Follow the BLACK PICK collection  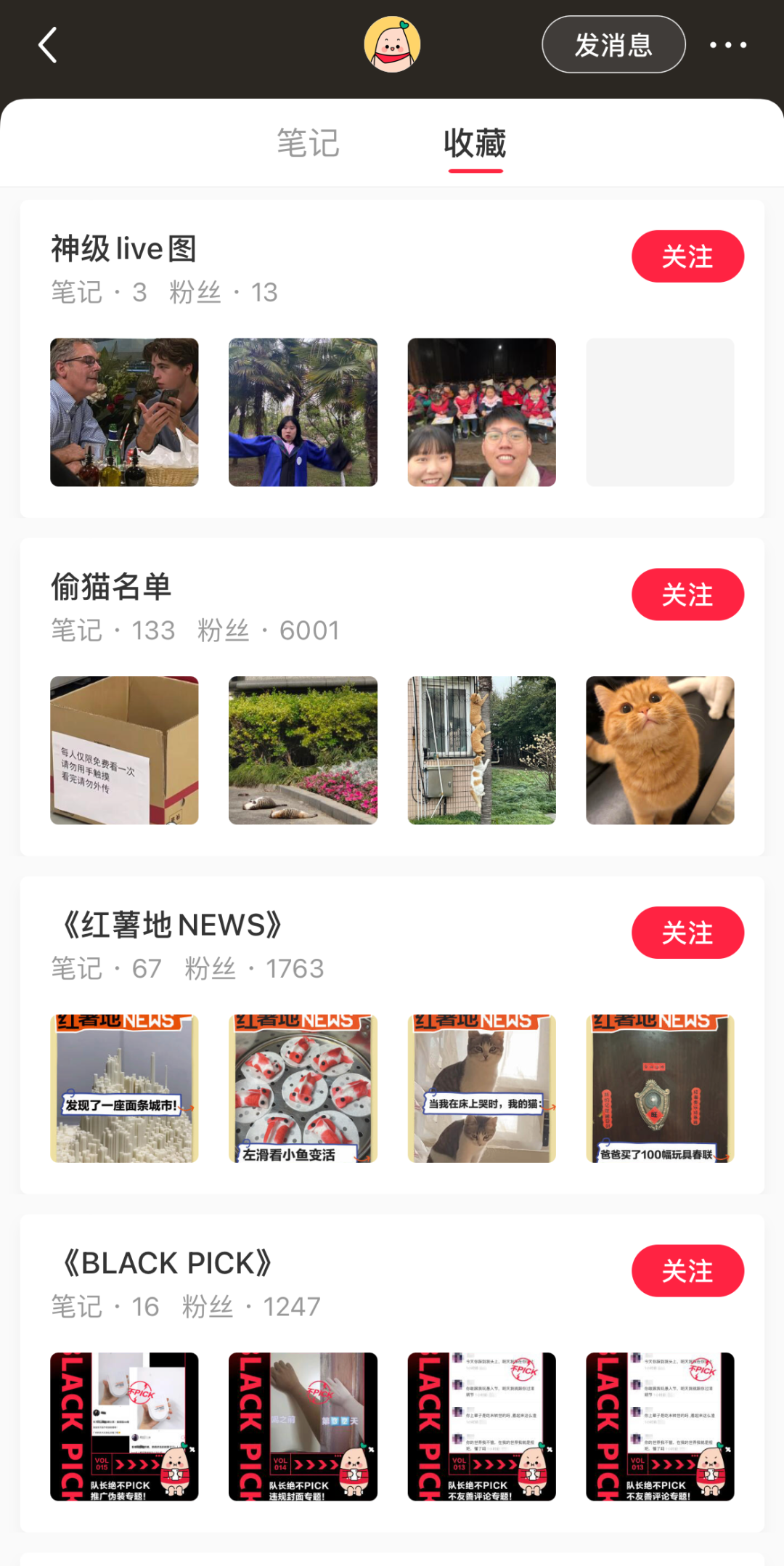[687, 1270]
